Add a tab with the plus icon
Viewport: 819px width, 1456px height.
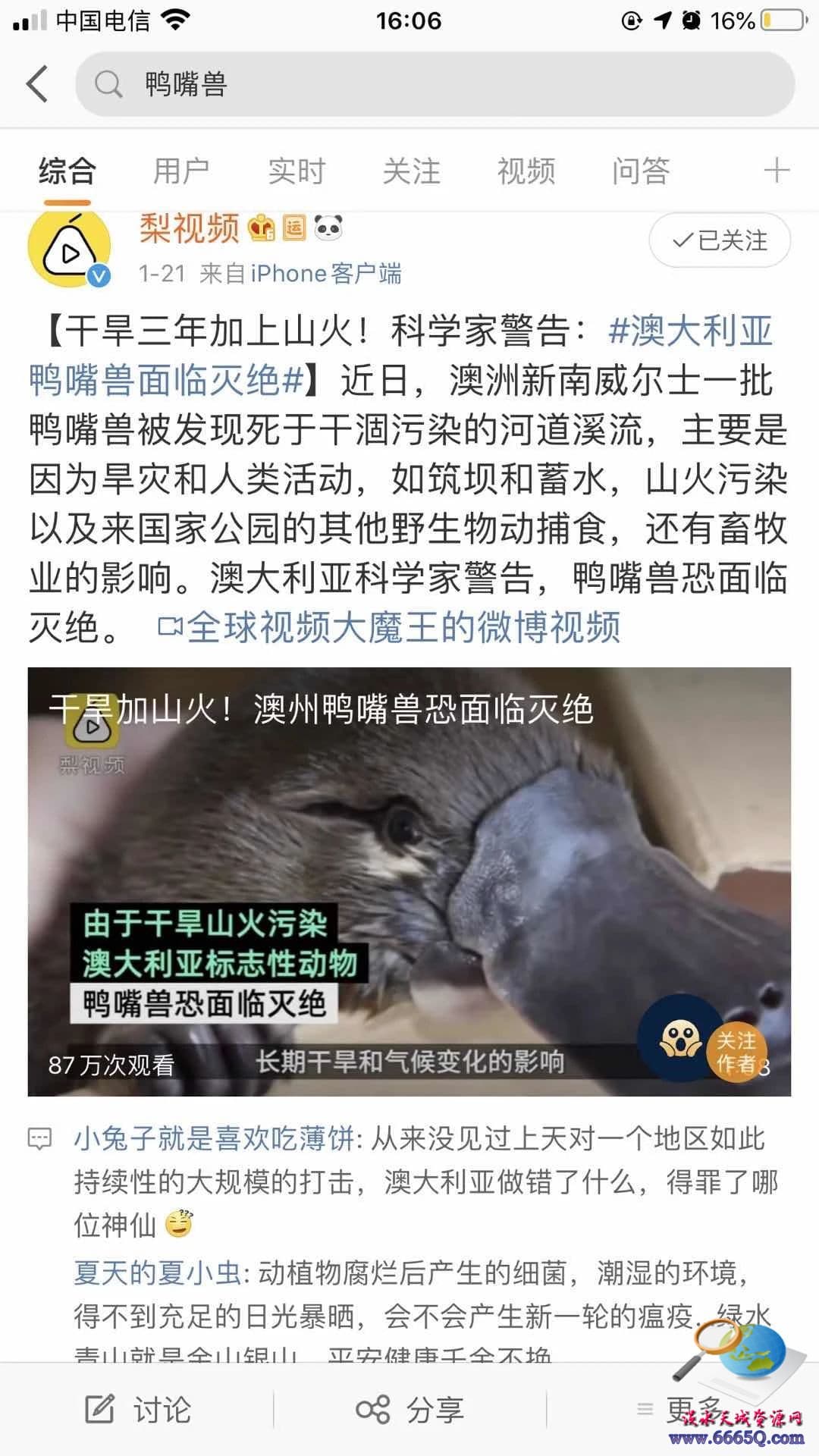(777, 171)
